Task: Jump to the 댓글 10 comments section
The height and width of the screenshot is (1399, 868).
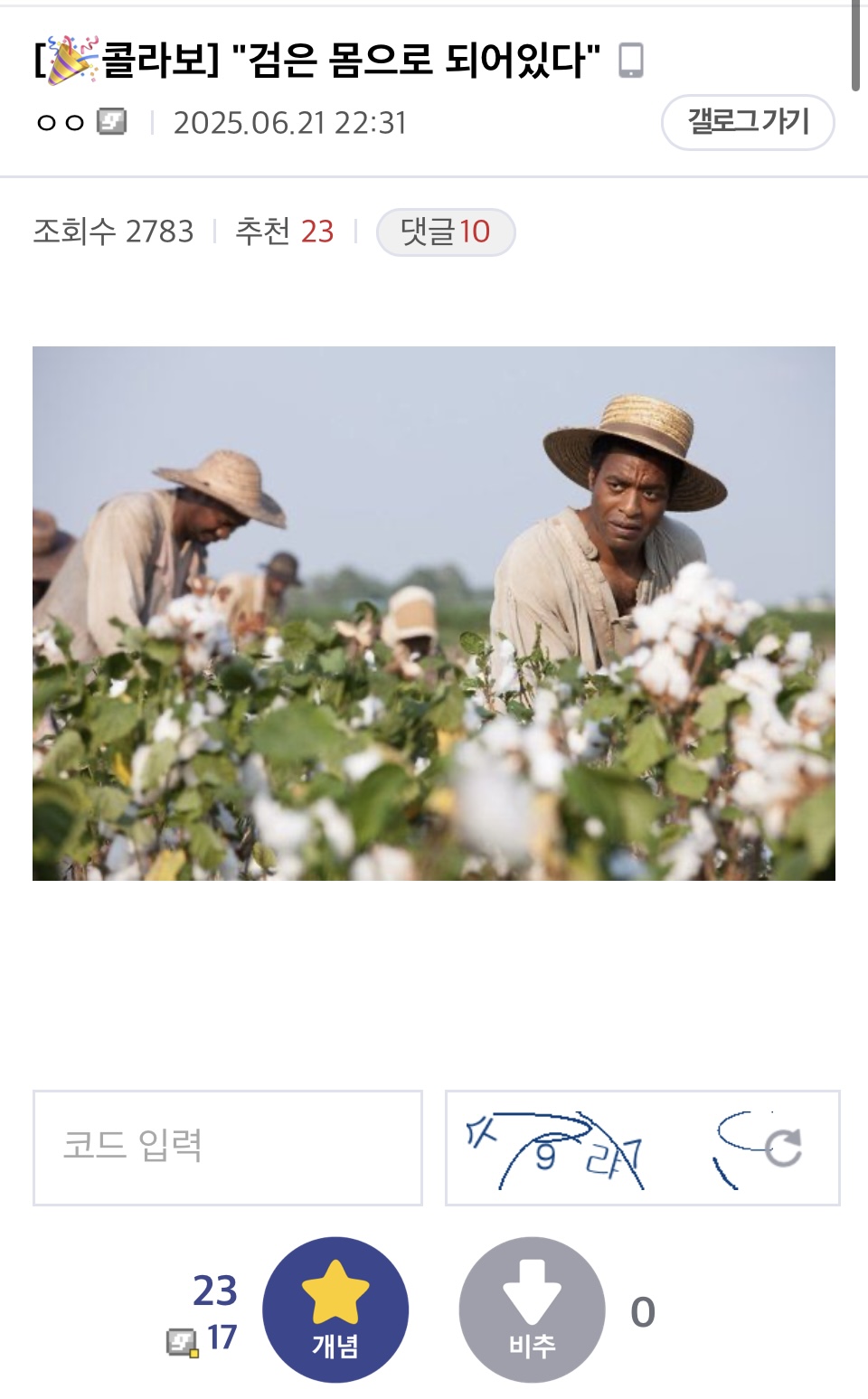Action: tap(445, 232)
